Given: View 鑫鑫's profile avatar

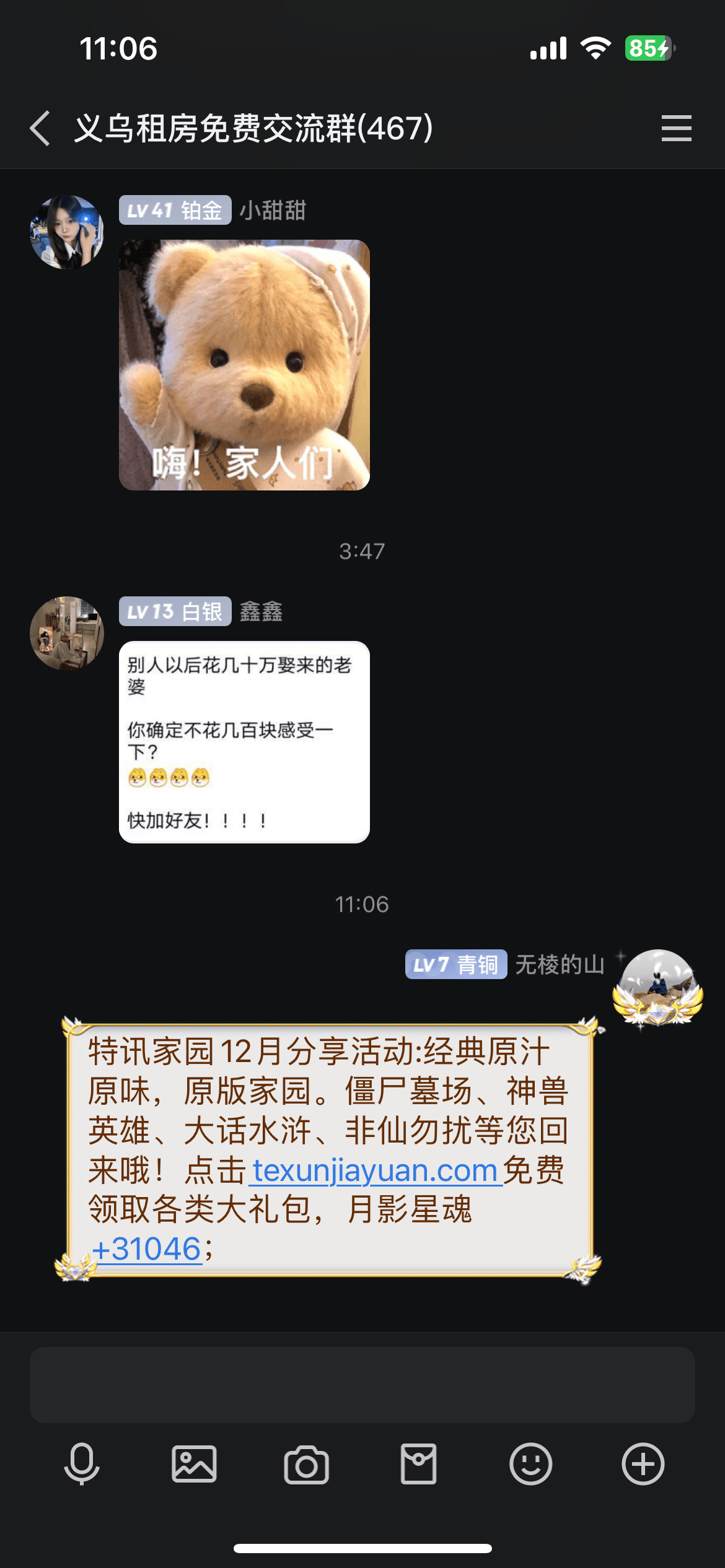Looking at the screenshot, I should pyautogui.click(x=67, y=633).
